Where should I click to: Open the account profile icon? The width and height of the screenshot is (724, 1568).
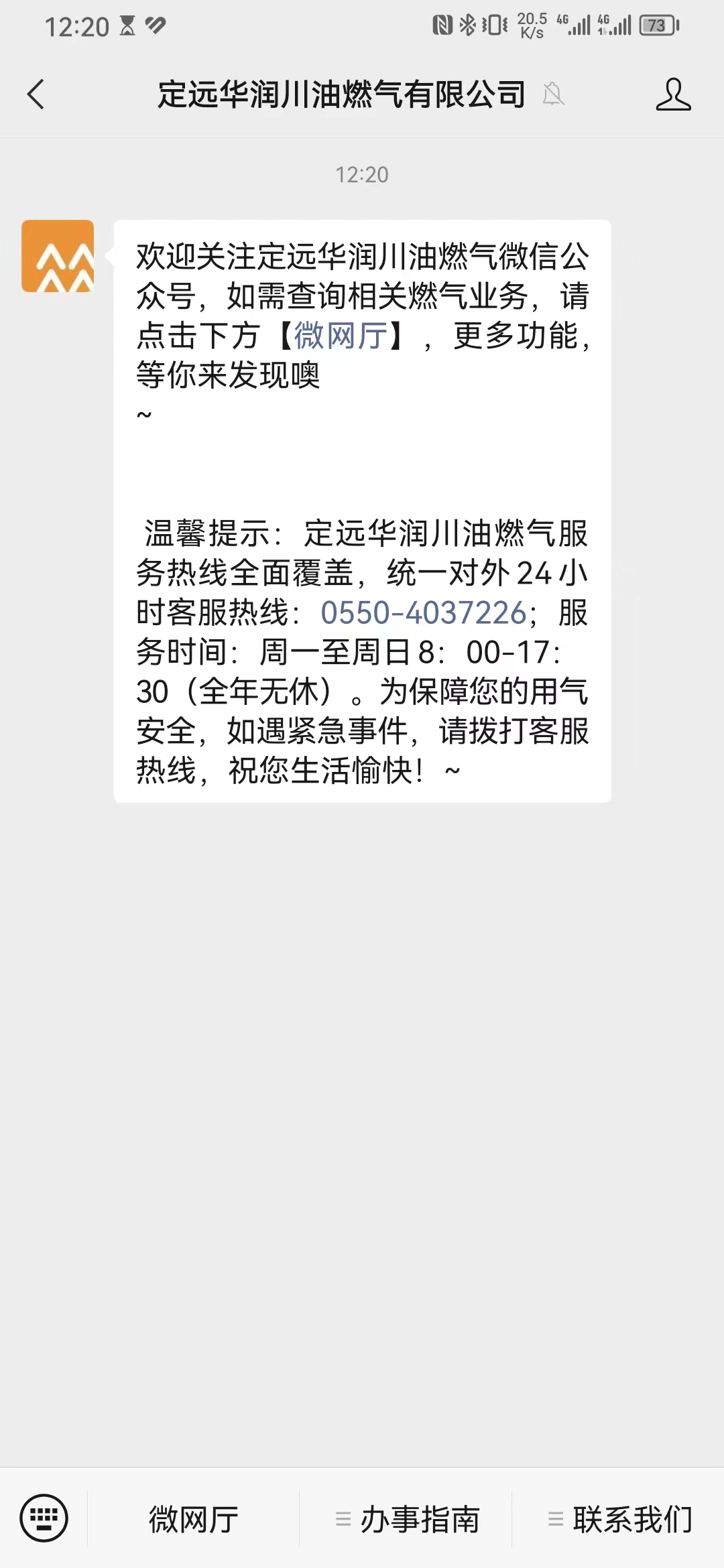pyautogui.click(x=673, y=94)
